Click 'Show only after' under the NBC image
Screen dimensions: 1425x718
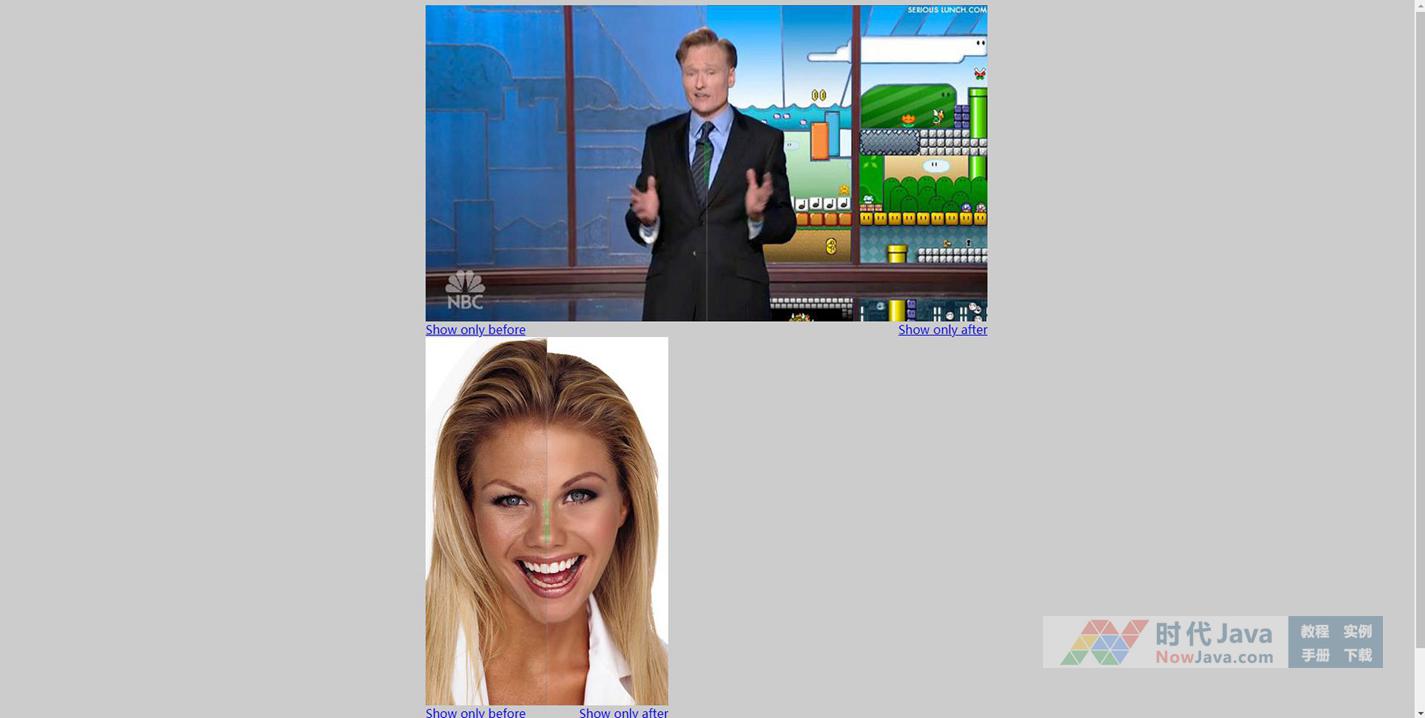(942, 330)
